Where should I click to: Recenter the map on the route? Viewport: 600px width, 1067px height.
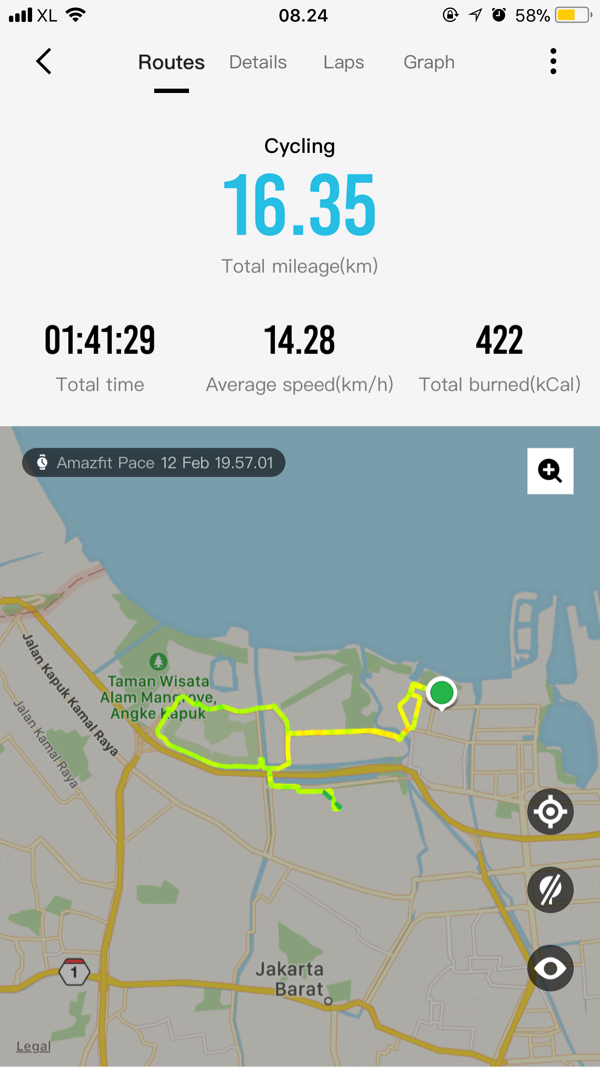tap(551, 811)
